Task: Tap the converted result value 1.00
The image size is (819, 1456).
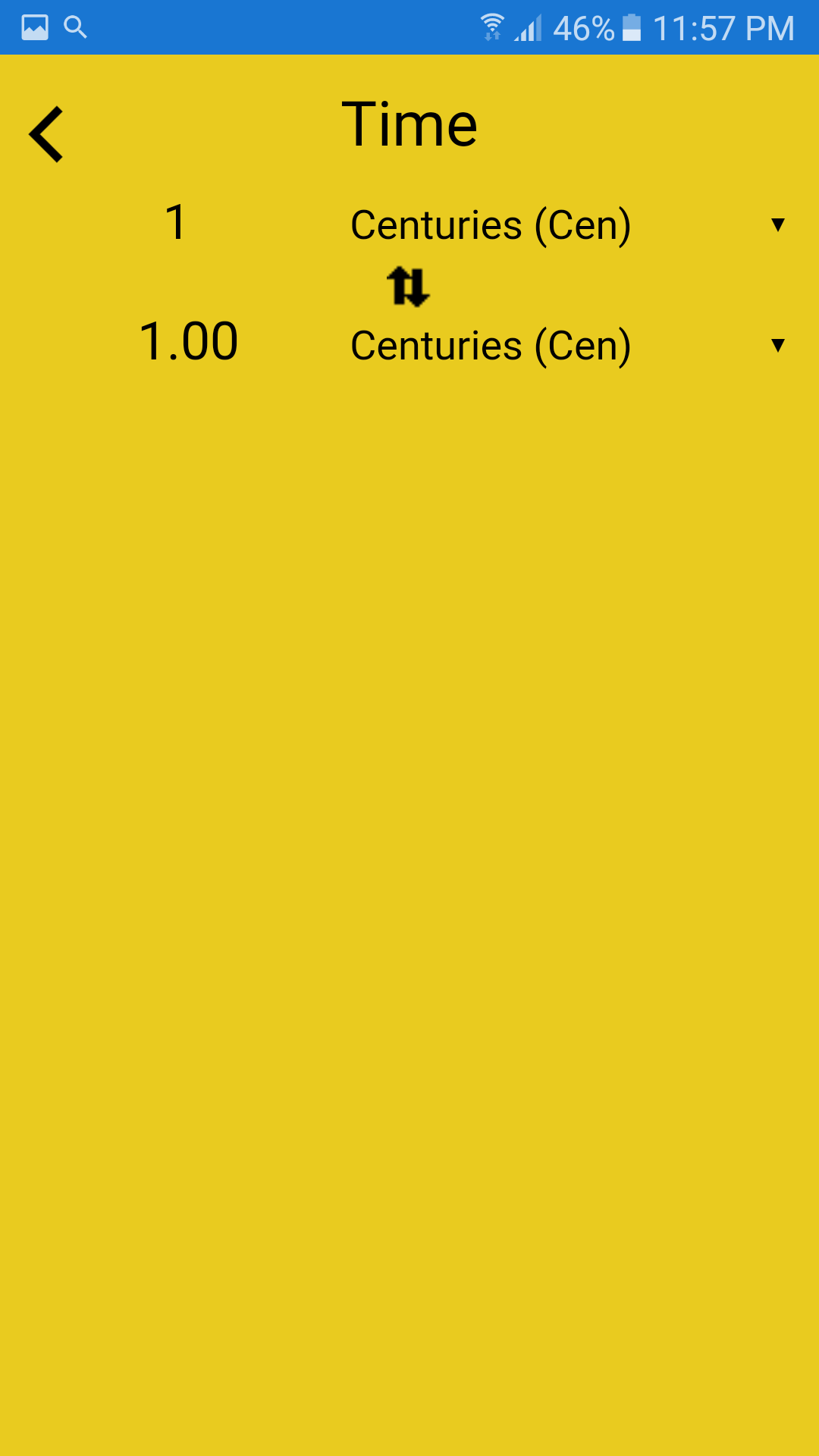Action: tap(190, 341)
